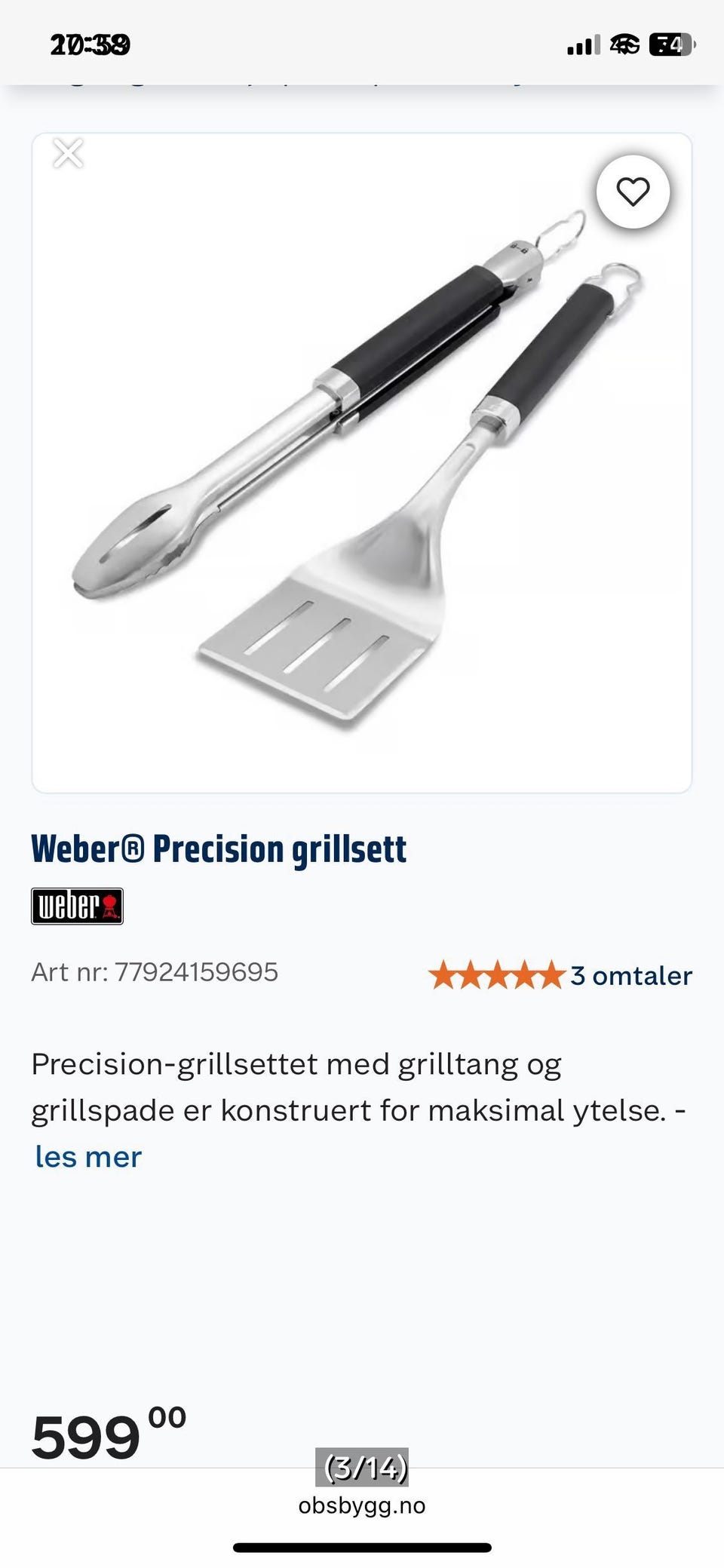Tap the first orange rating star
This screenshot has width=724, height=1568.
pos(442,974)
